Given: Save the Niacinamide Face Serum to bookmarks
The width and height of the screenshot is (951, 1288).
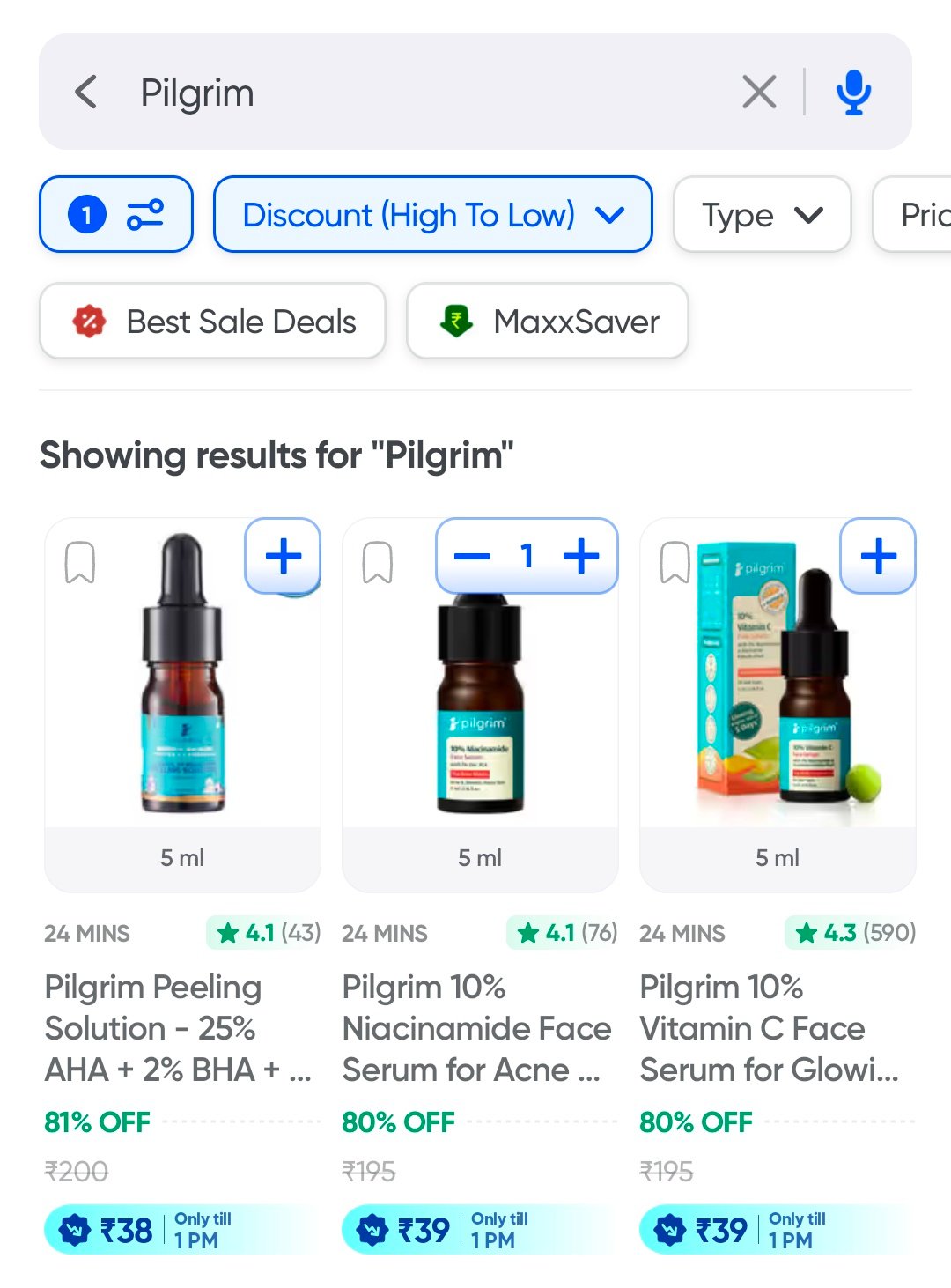Looking at the screenshot, I should pyautogui.click(x=378, y=563).
